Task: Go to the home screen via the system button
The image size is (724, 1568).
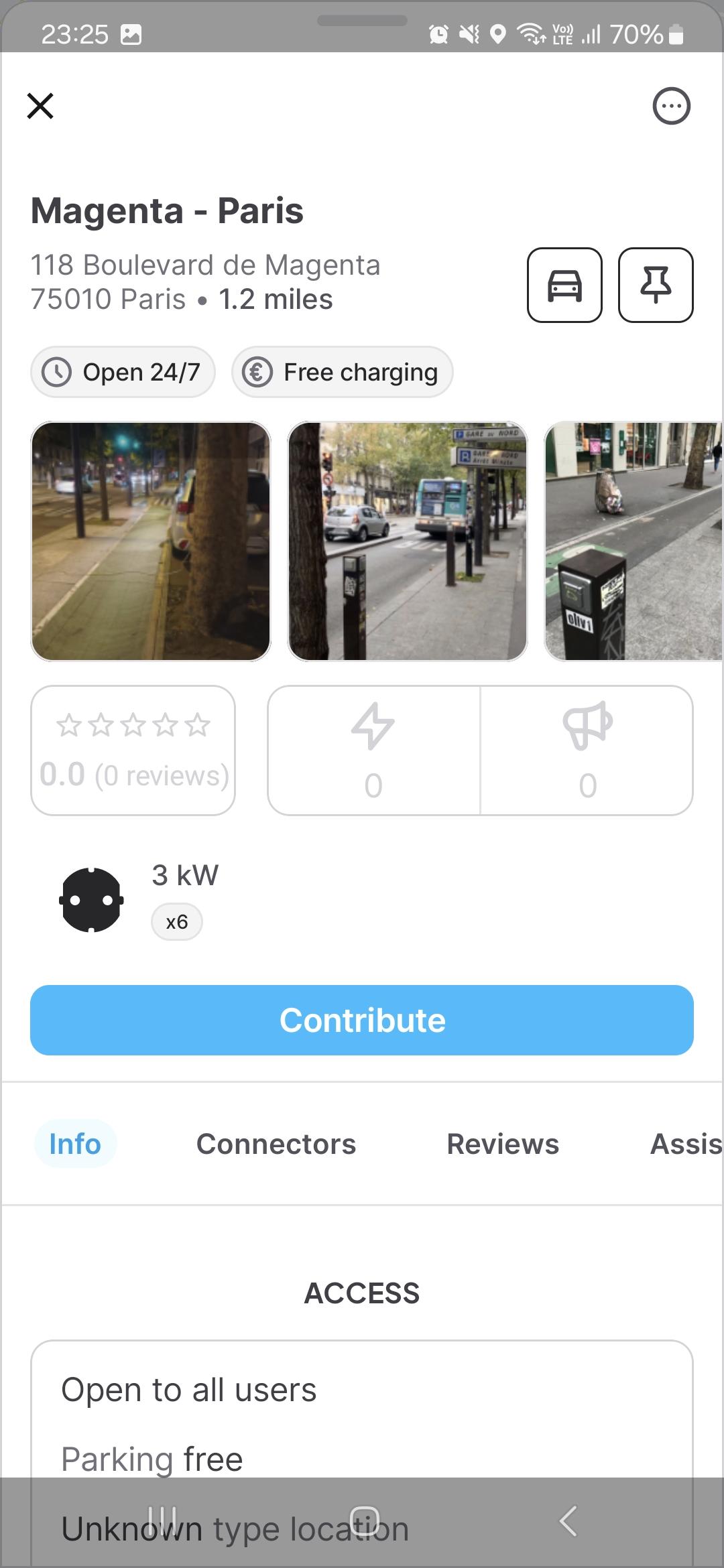Action: coord(365,1520)
